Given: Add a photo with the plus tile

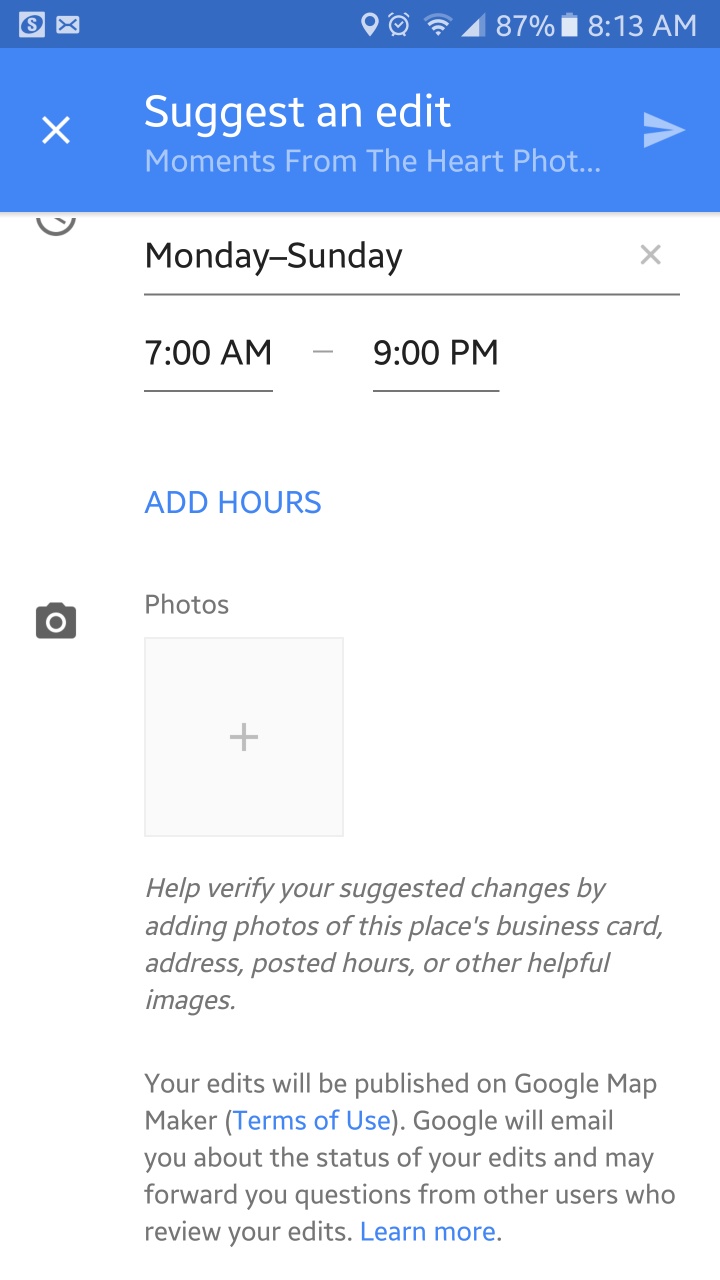Looking at the screenshot, I should pos(244,737).
